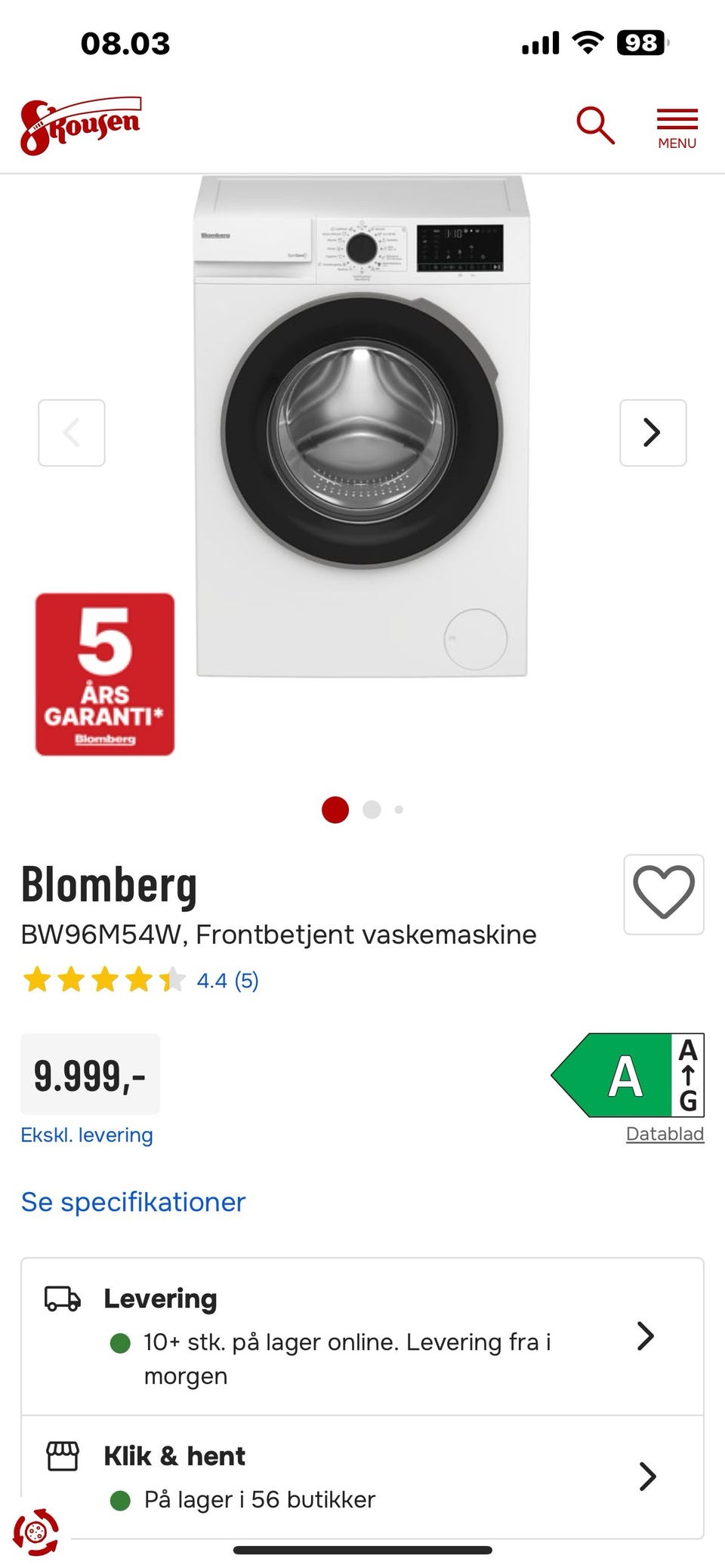Open Se specifikationer link

[x=134, y=1201]
